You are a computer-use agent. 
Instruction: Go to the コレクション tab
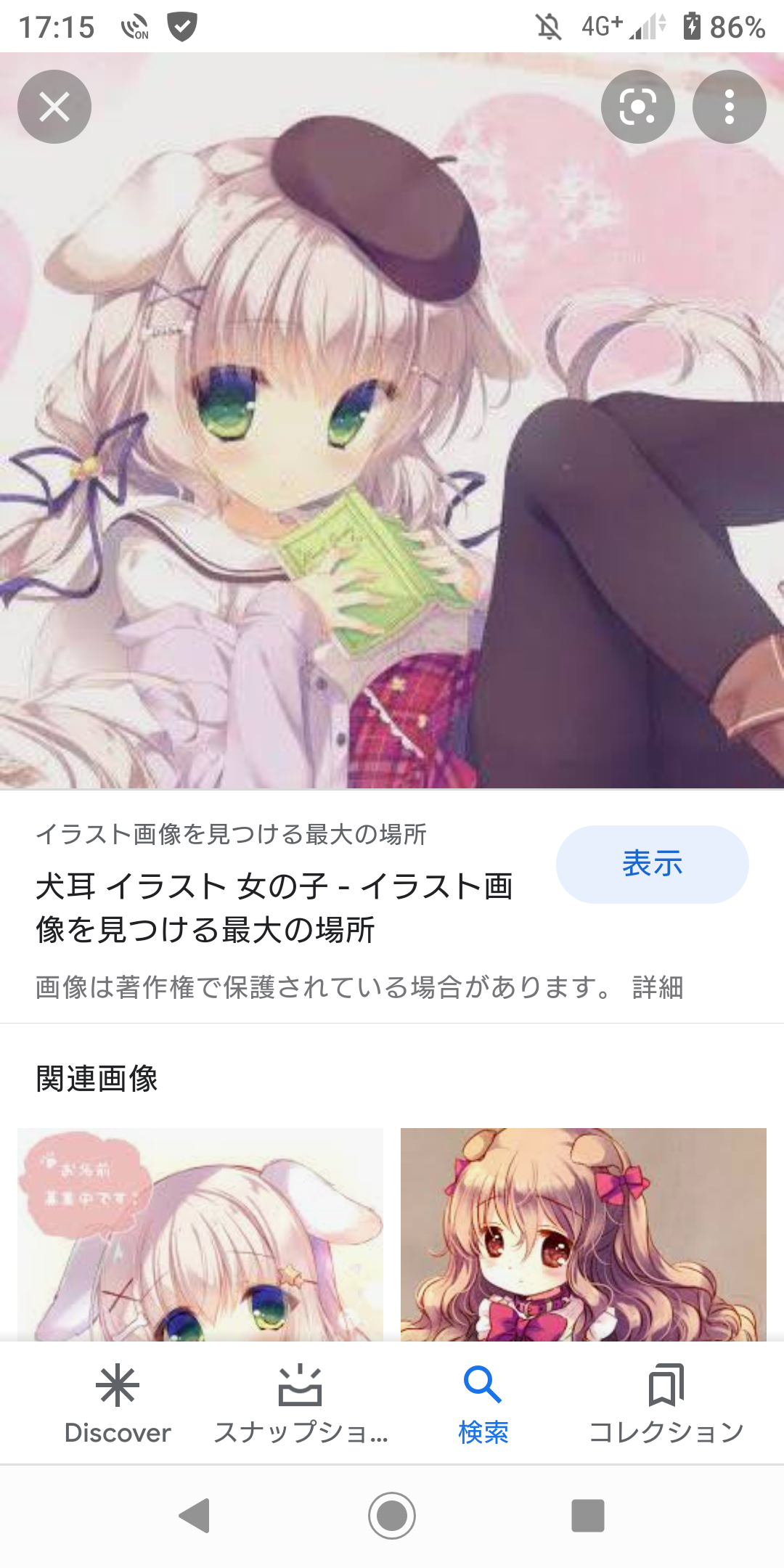pos(666,1405)
